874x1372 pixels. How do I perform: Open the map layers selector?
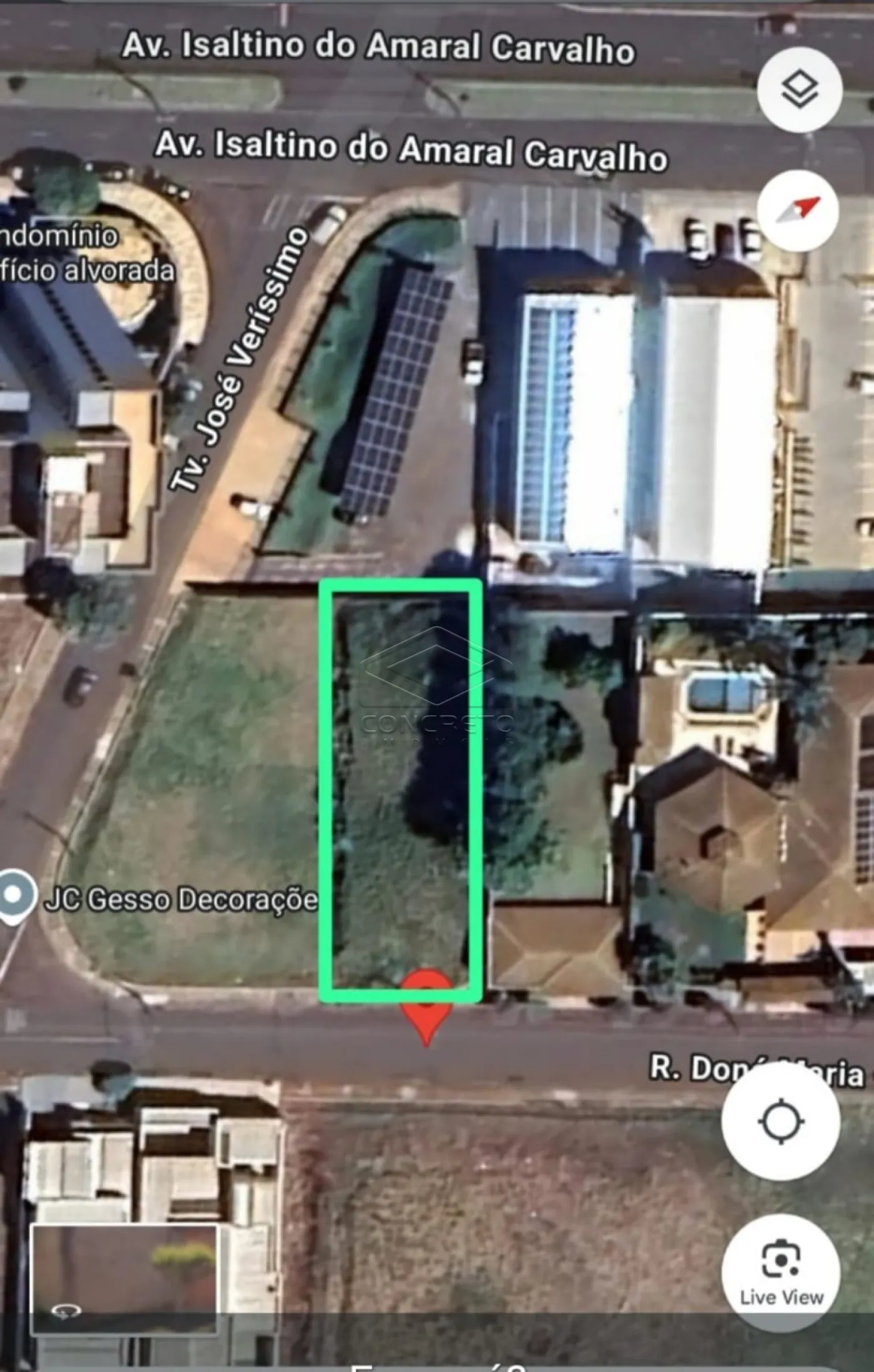pos(800,89)
